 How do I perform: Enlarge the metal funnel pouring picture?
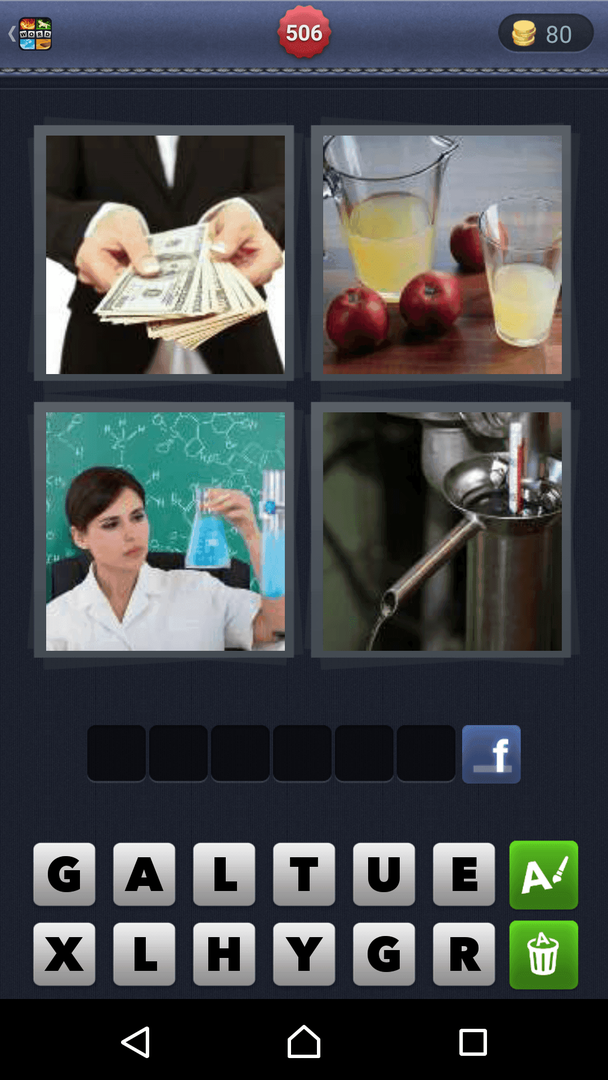[441, 531]
